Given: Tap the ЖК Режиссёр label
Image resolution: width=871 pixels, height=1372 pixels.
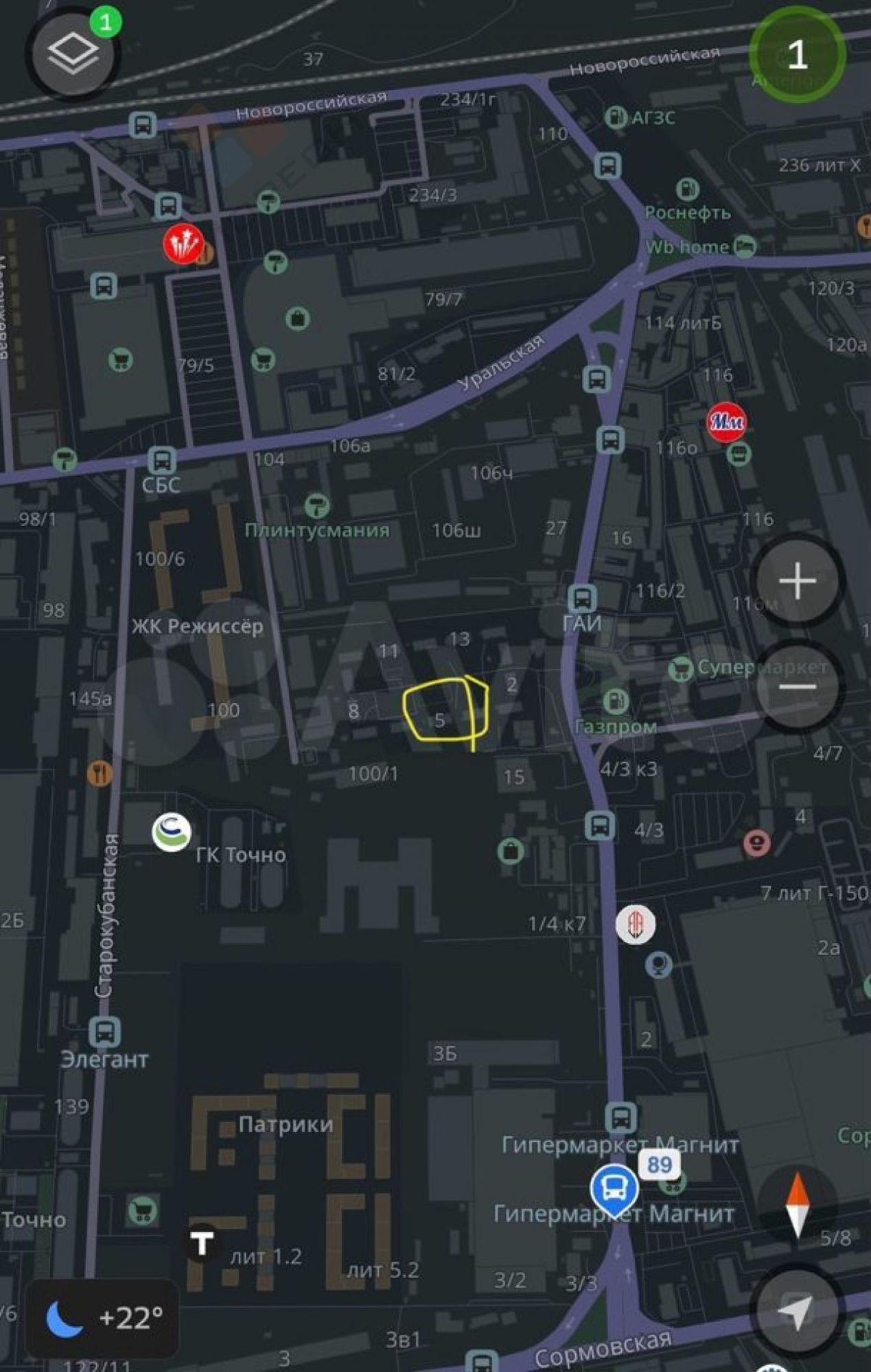Looking at the screenshot, I should [x=197, y=626].
